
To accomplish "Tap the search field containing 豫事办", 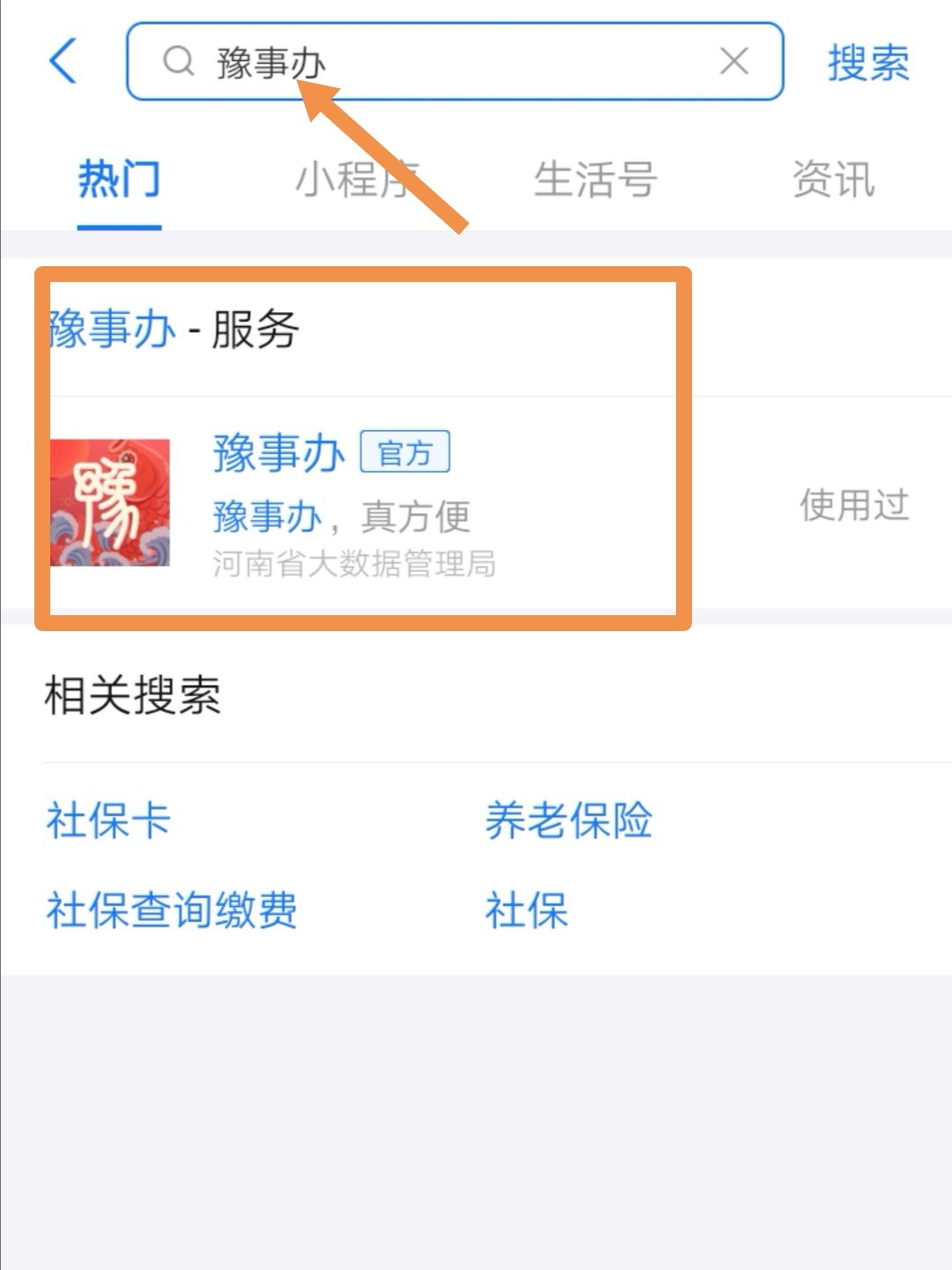I will pyautogui.click(x=441, y=62).
